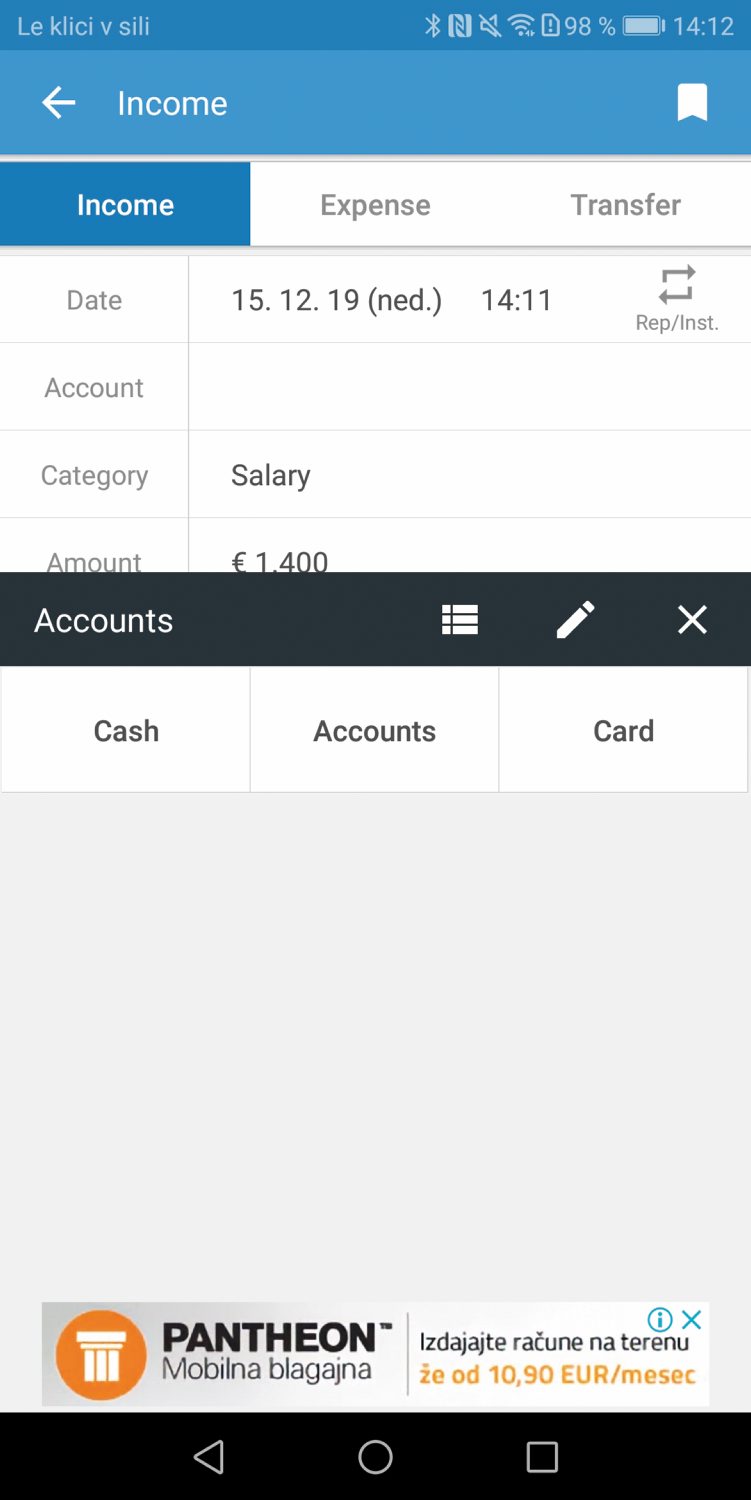Switch to the Transfer tab
The image size is (751, 1500).
[626, 205]
